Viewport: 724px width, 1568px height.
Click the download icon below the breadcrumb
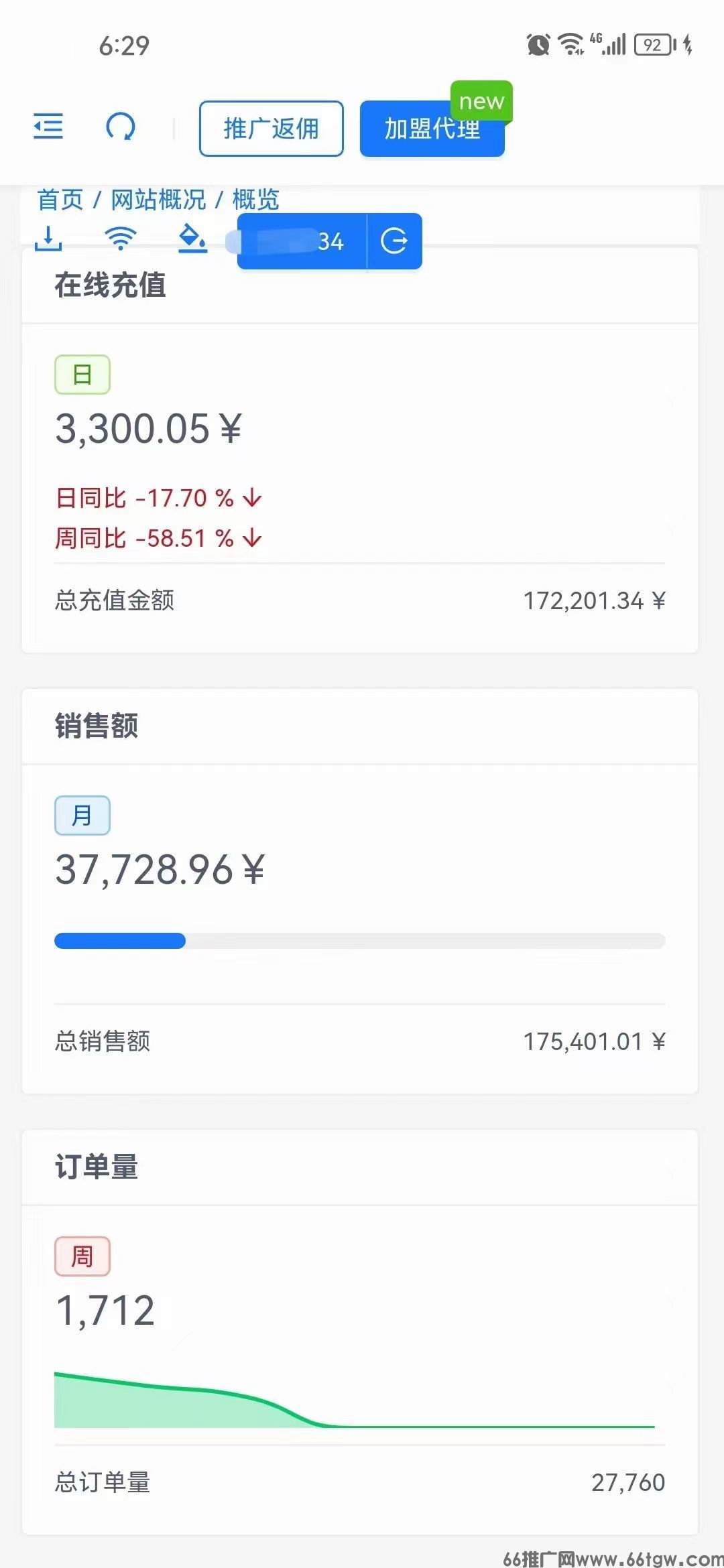click(x=48, y=240)
